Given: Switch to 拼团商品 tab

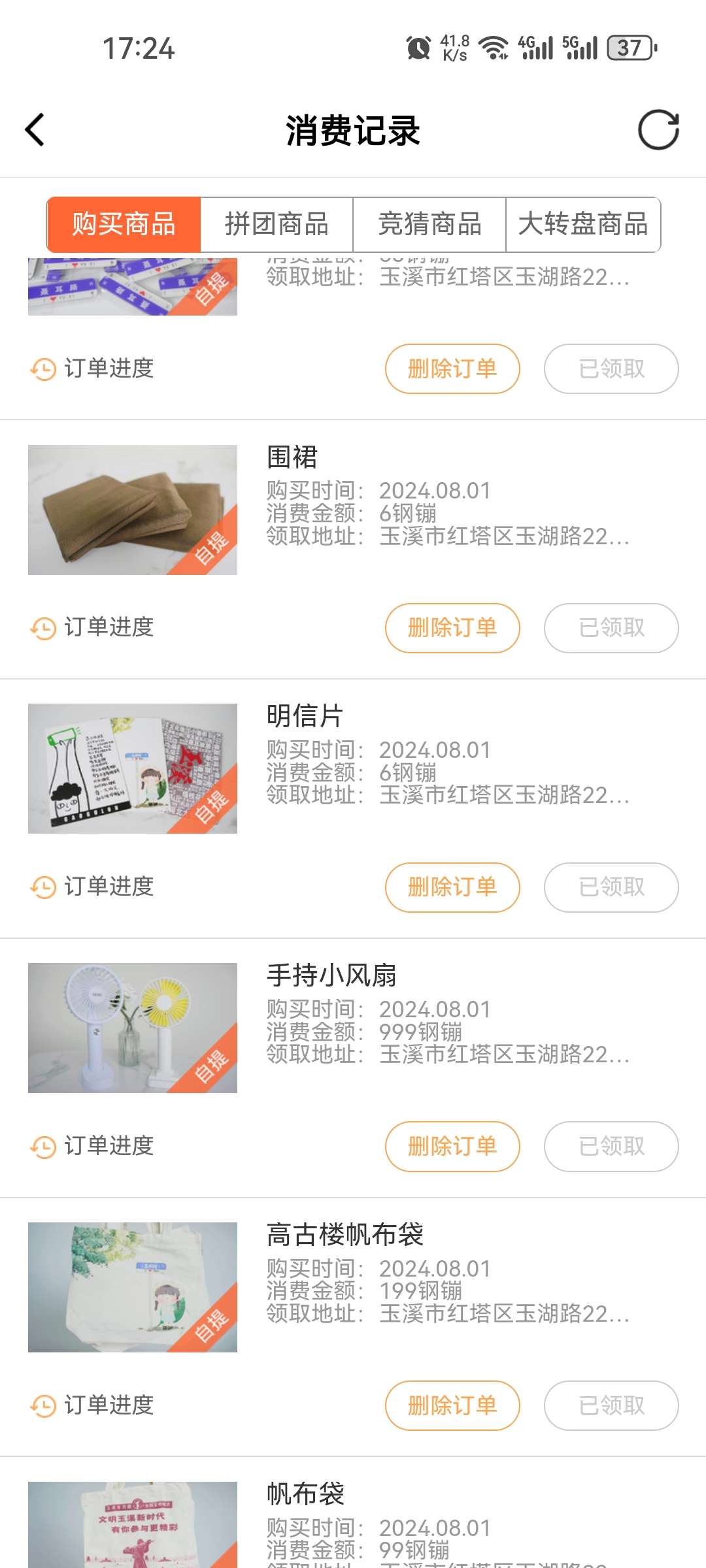Looking at the screenshot, I should (x=277, y=224).
